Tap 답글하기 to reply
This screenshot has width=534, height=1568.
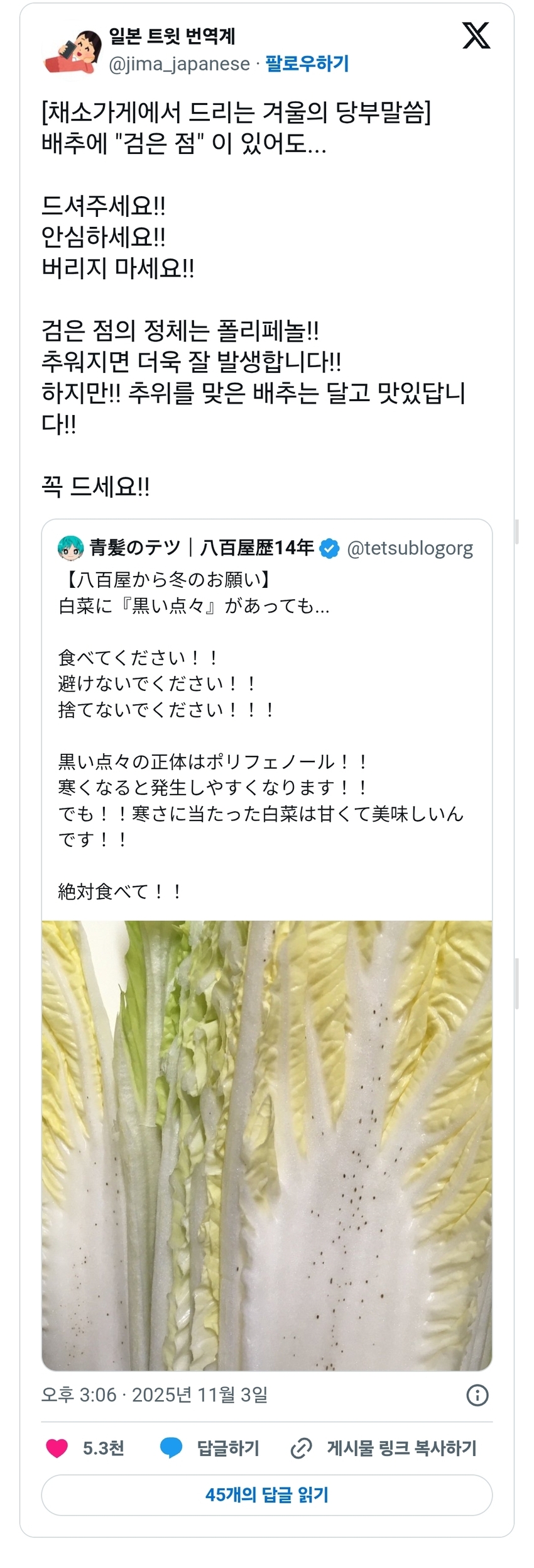point(210,1448)
